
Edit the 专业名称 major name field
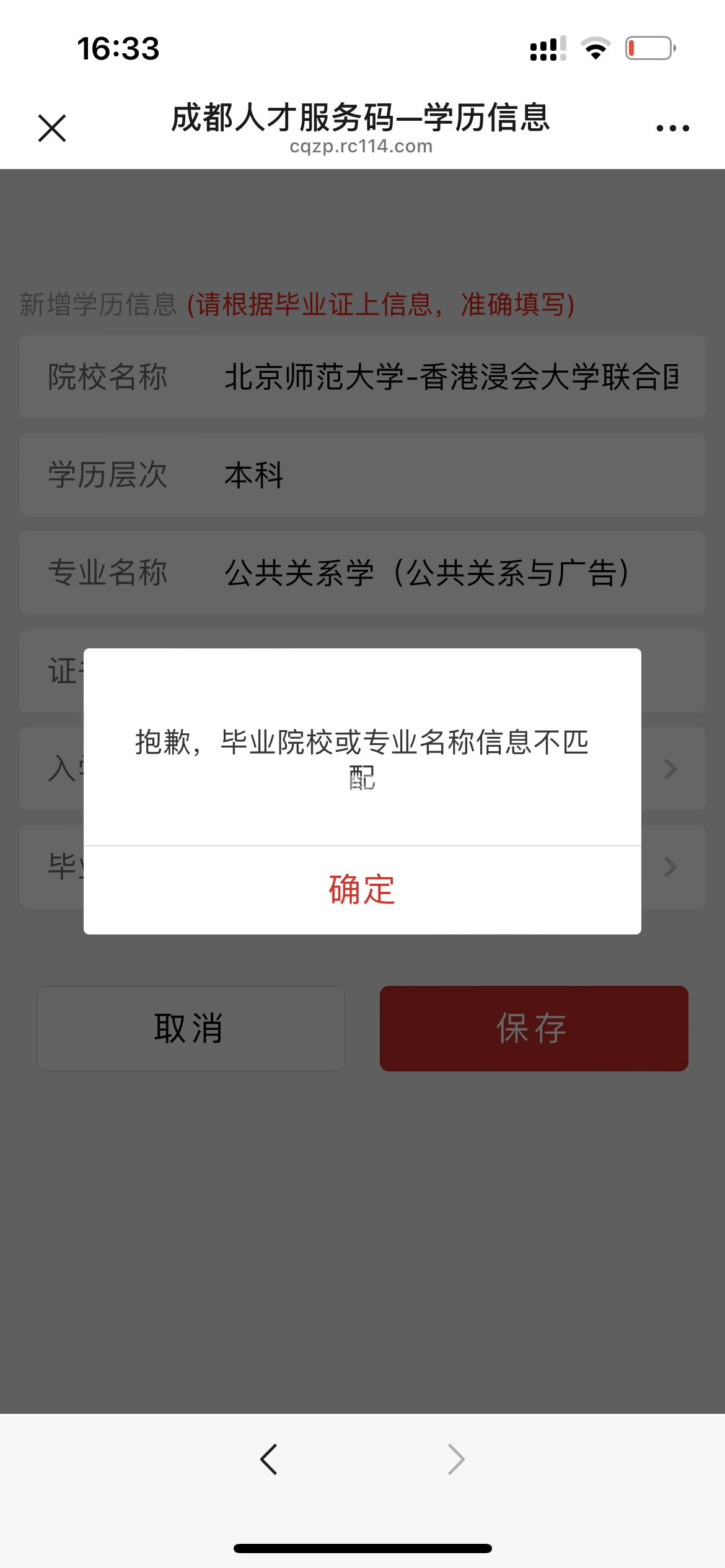click(450, 573)
